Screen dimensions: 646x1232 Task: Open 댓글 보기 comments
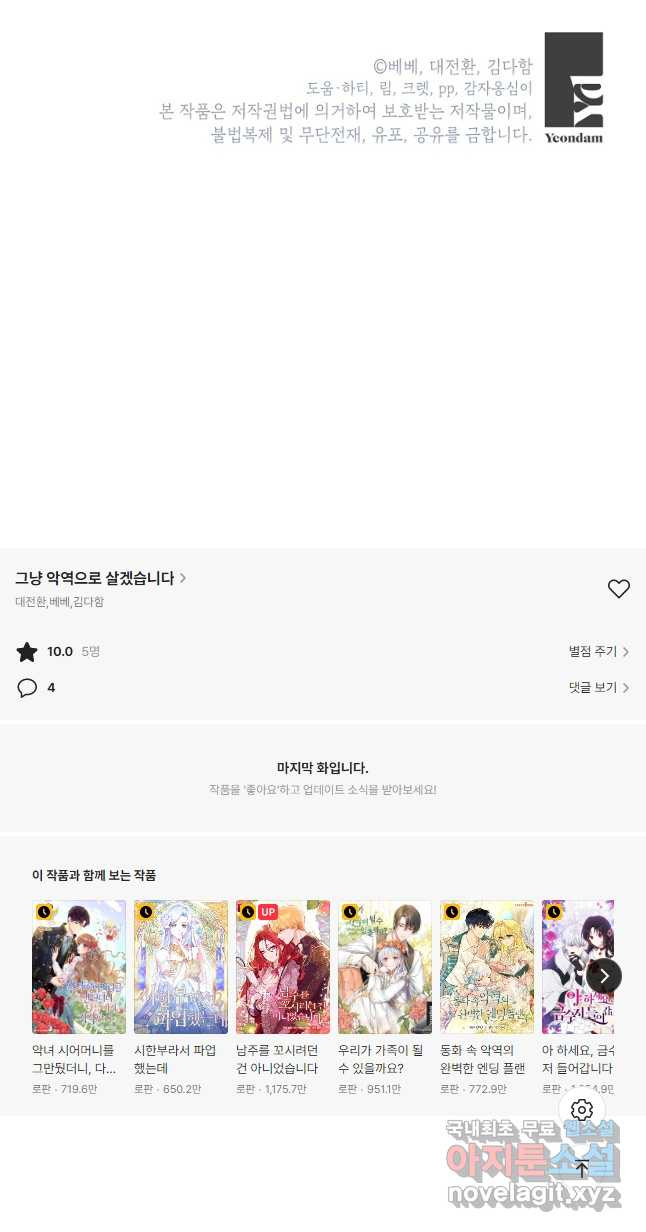598,688
